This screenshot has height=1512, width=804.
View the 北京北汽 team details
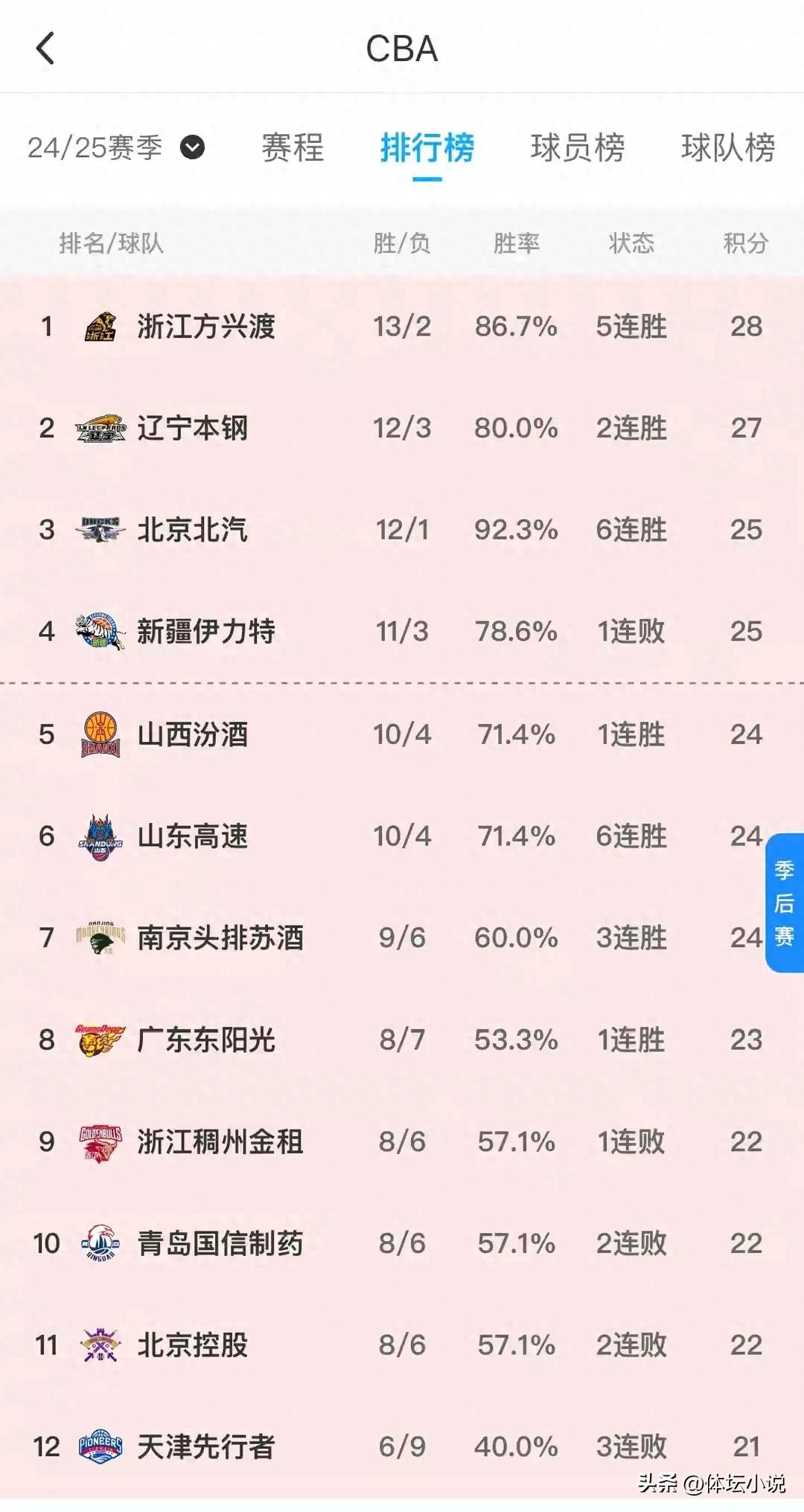tap(193, 530)
